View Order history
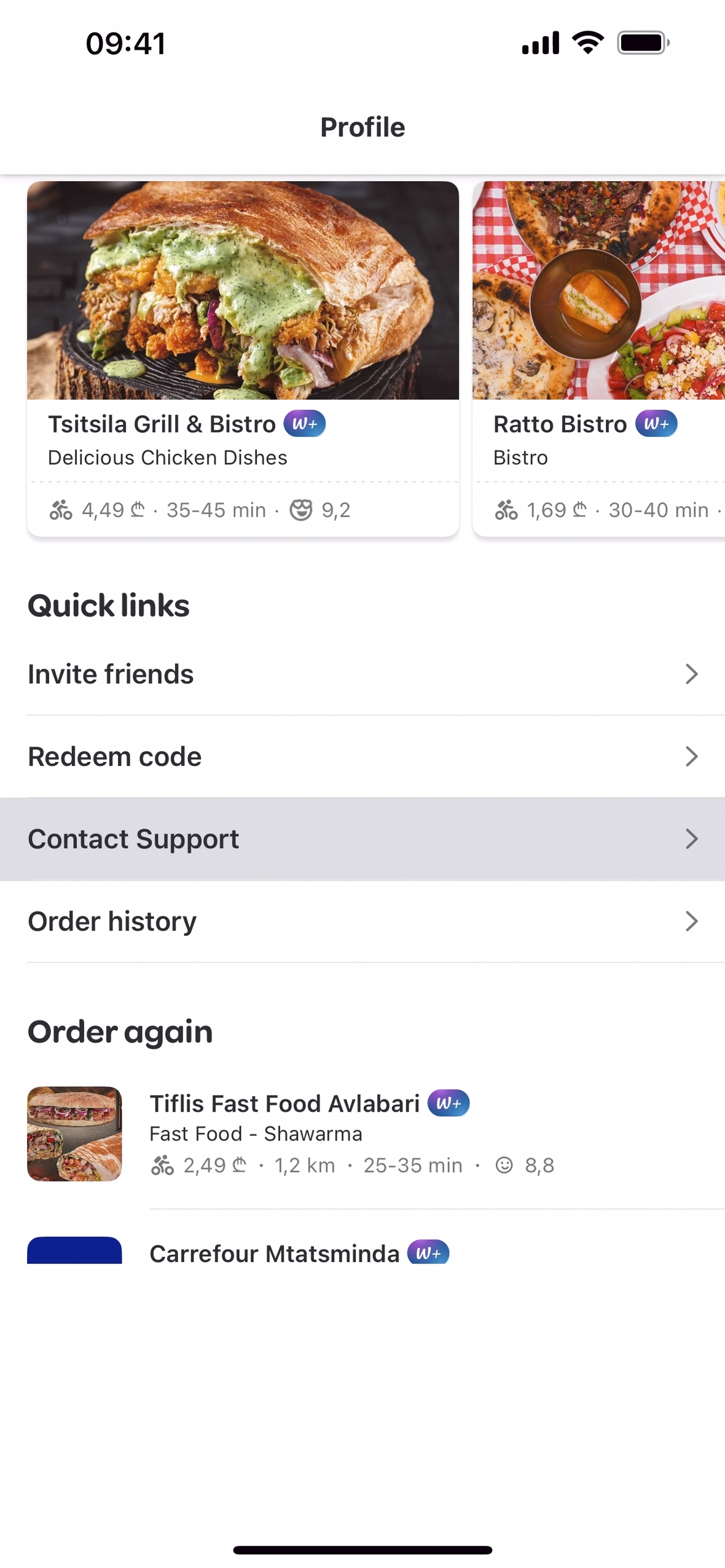This screenshot has height=1568, width=725. (362, 921)
